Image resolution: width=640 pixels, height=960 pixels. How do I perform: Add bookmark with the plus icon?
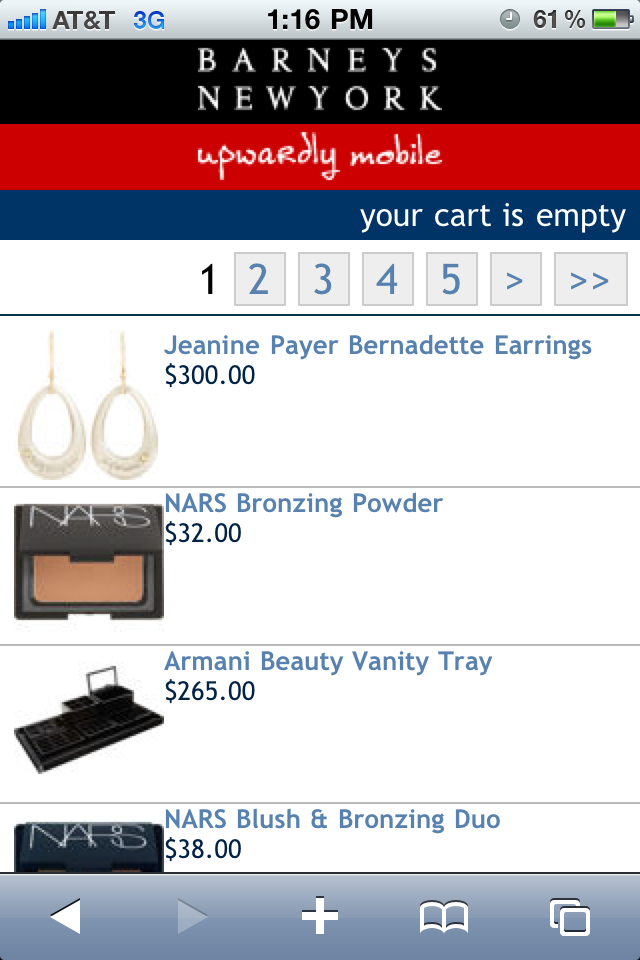(x=320, y=916)
